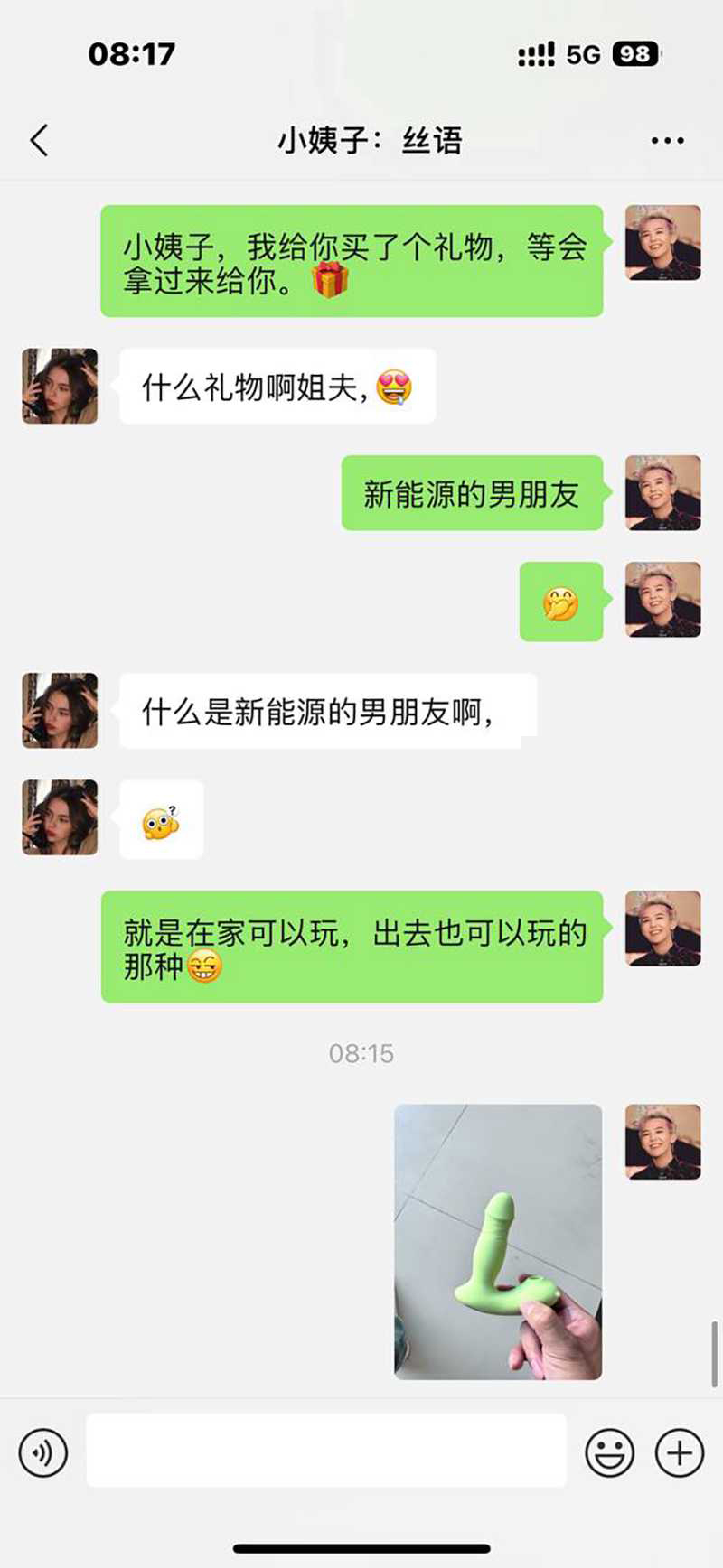The image size is (723, 1568).
Task: Open the chat info overflow menu
Action: pos(667,141)
